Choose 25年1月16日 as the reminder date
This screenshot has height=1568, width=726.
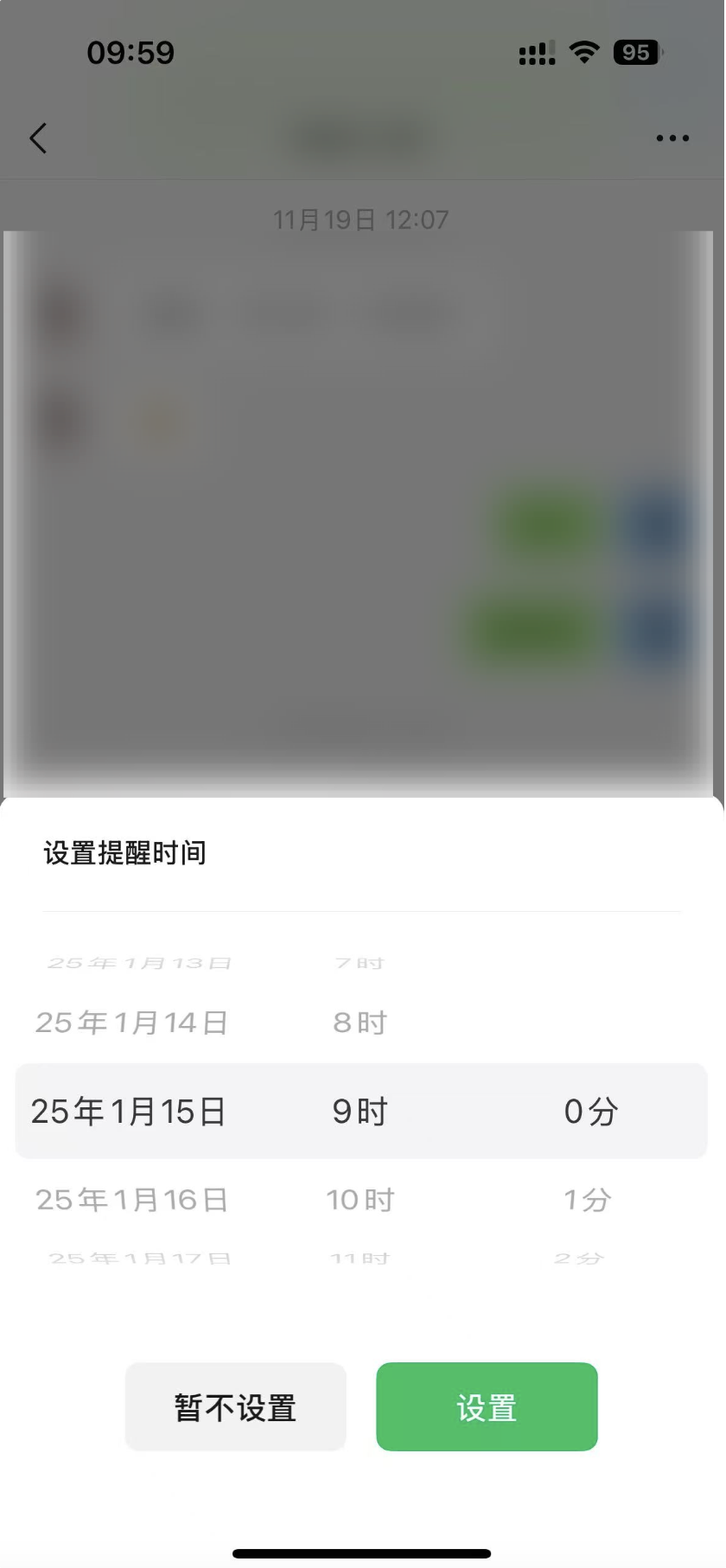click(x=131, y=1200)
